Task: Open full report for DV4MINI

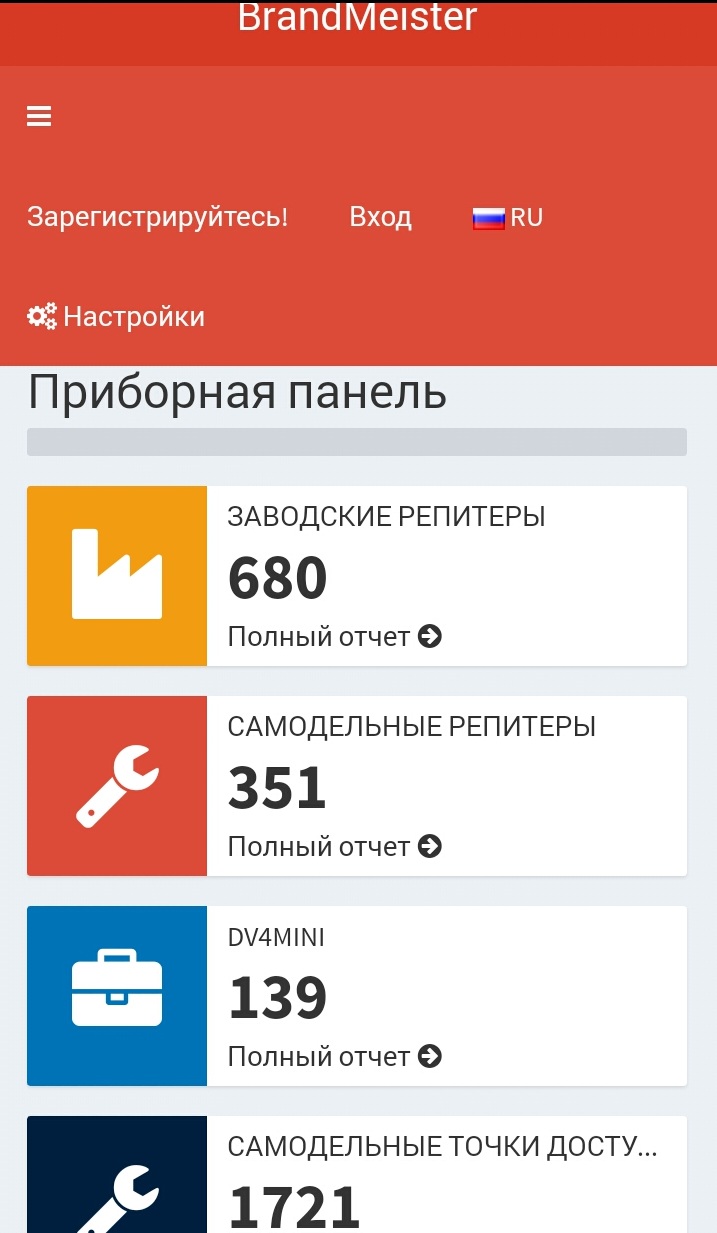Action: click(x=334, y=1056)
